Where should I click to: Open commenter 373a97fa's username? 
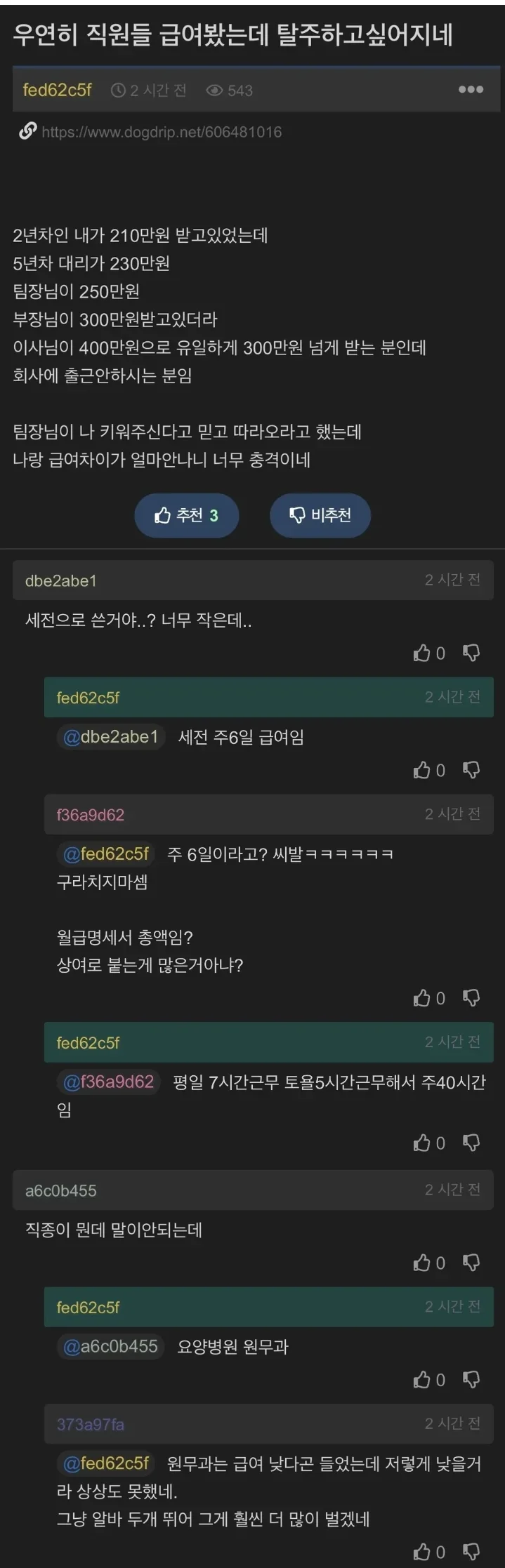[x=90, y=1424]
